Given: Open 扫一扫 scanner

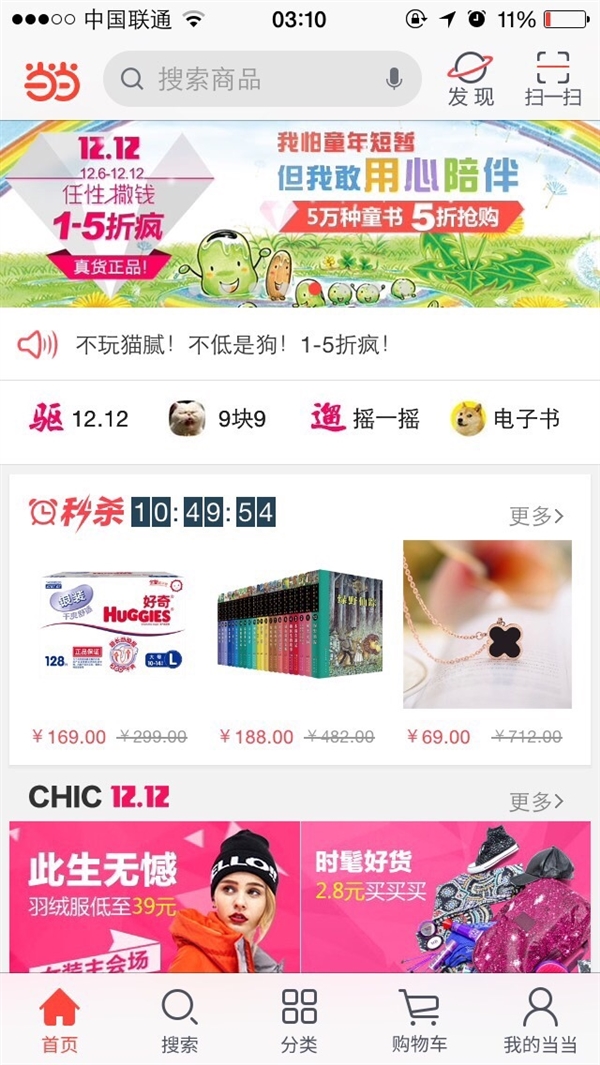Looking at the screenshot, I should (552, 79).
